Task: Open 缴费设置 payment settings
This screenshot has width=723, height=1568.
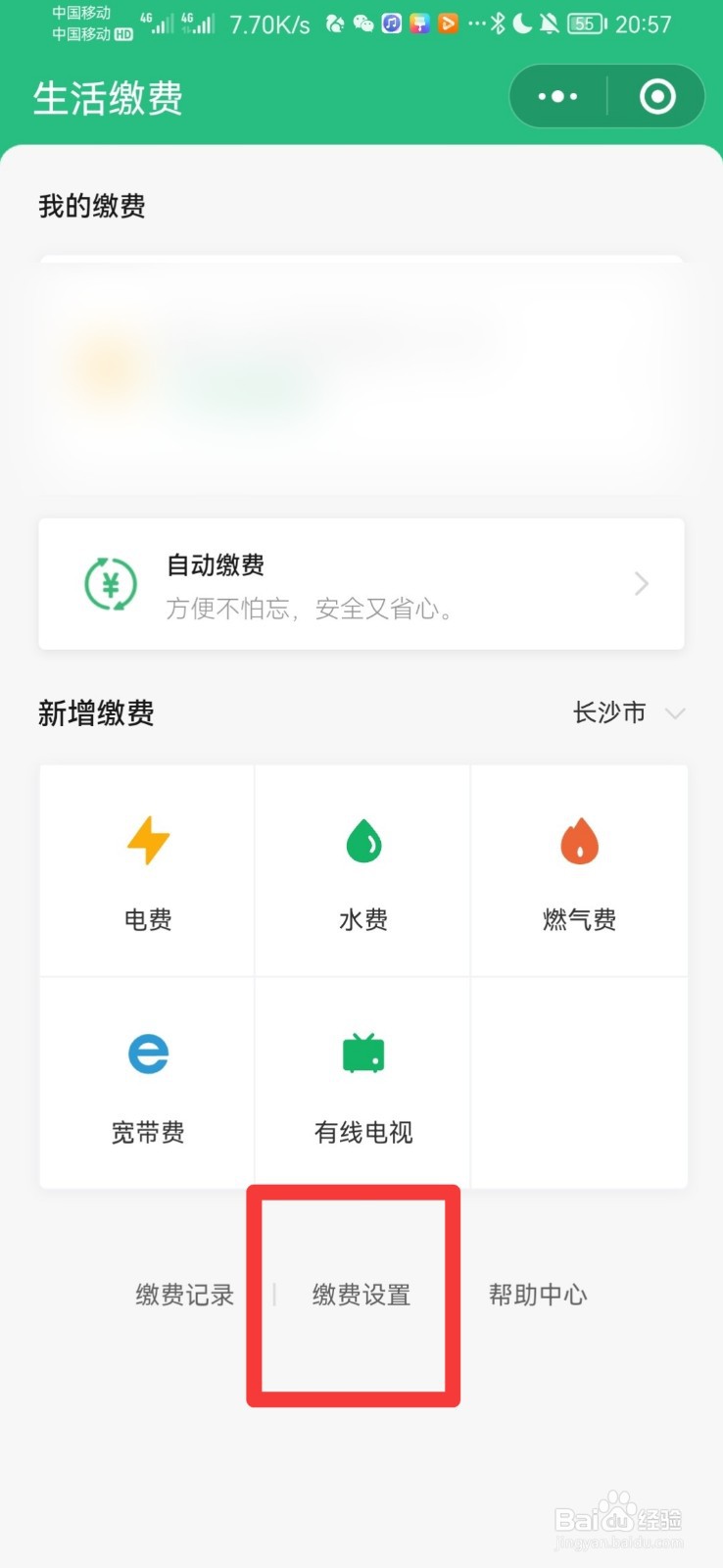Action: pyautogui.click(x=361, y=1295)
